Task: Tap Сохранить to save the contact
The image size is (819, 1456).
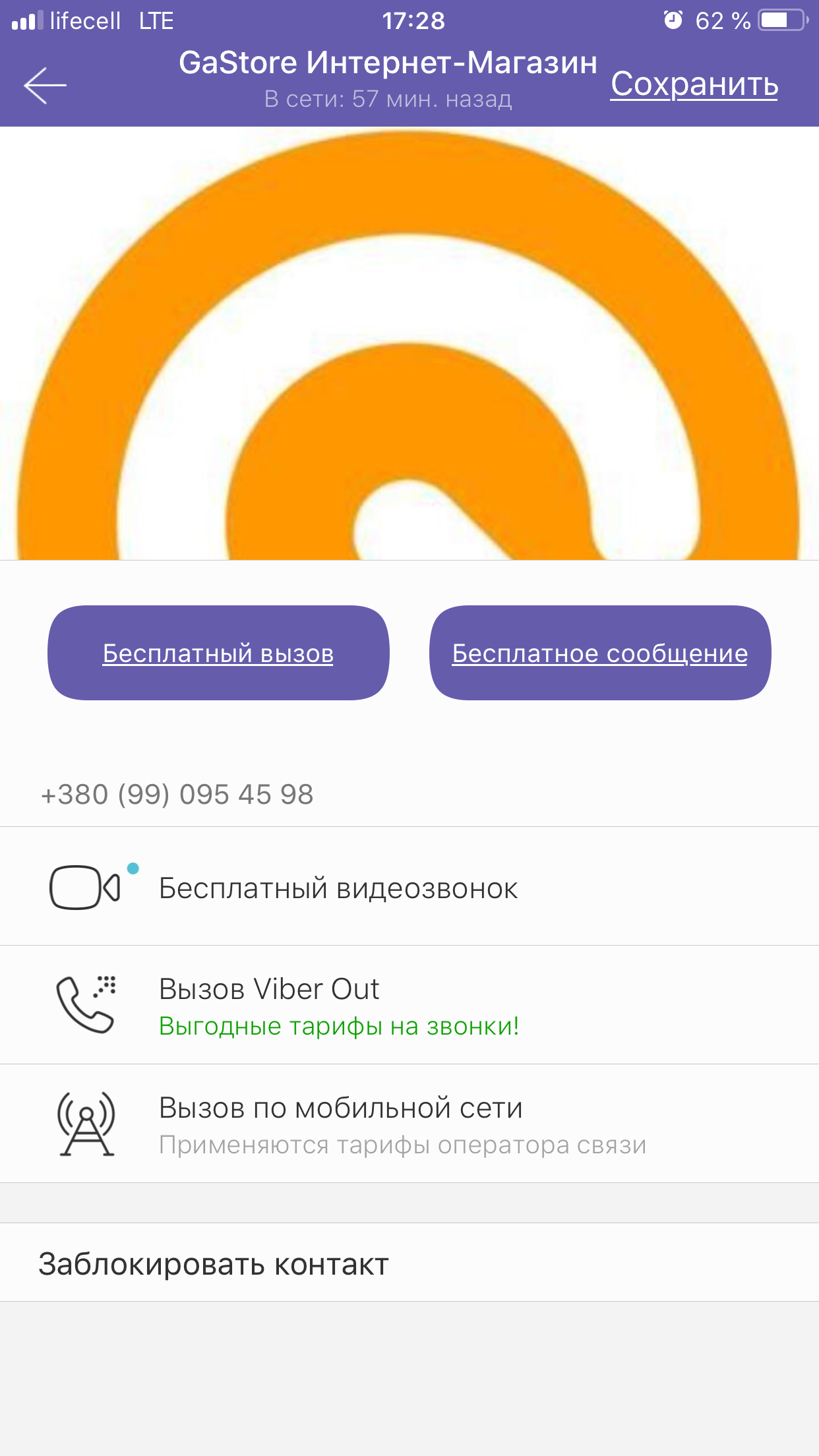Action: pyautogui.click(x=694, y=84)
